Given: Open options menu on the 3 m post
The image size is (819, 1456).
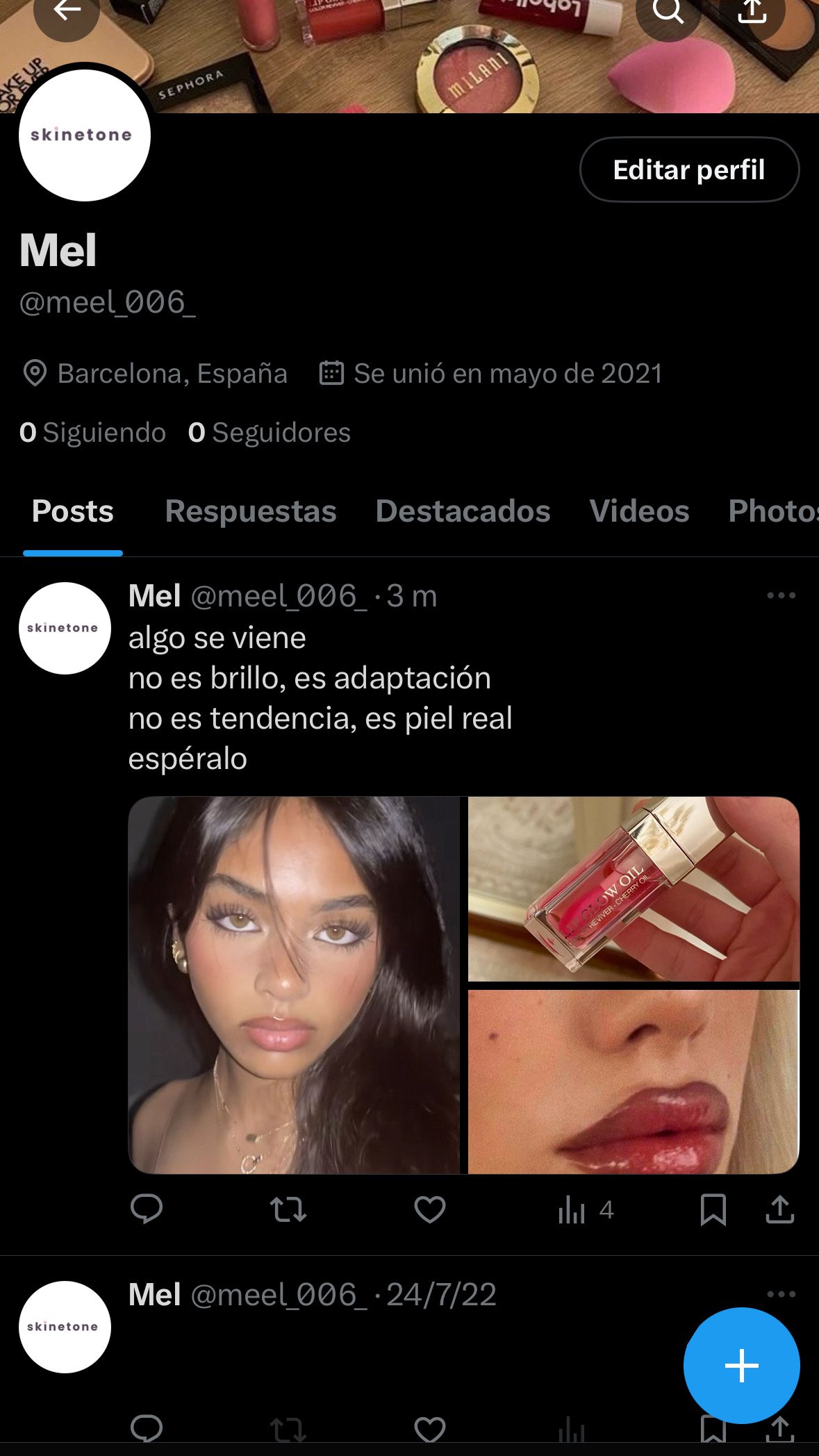Looking at the screenshot, I should (781, 595).
